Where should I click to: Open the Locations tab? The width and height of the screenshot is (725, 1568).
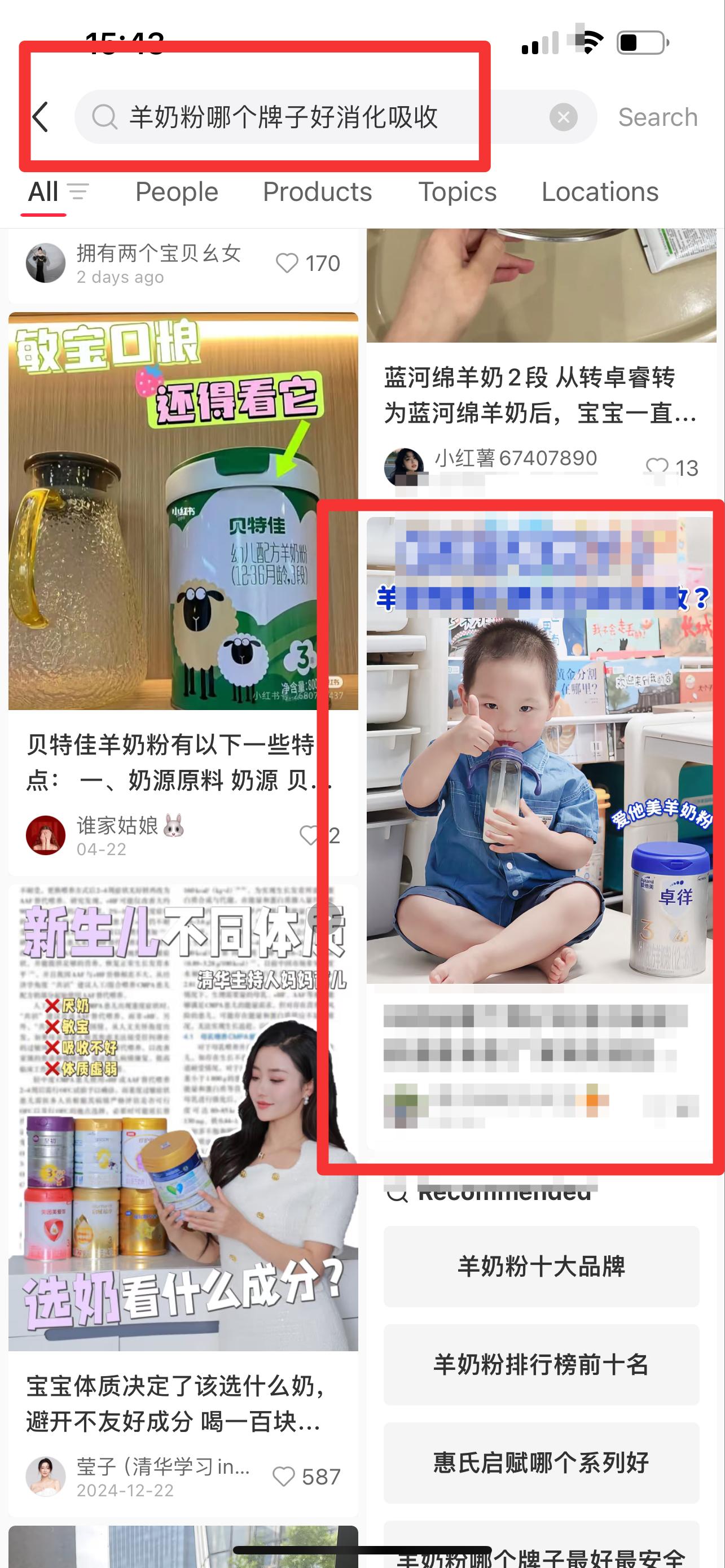[600, 192]
